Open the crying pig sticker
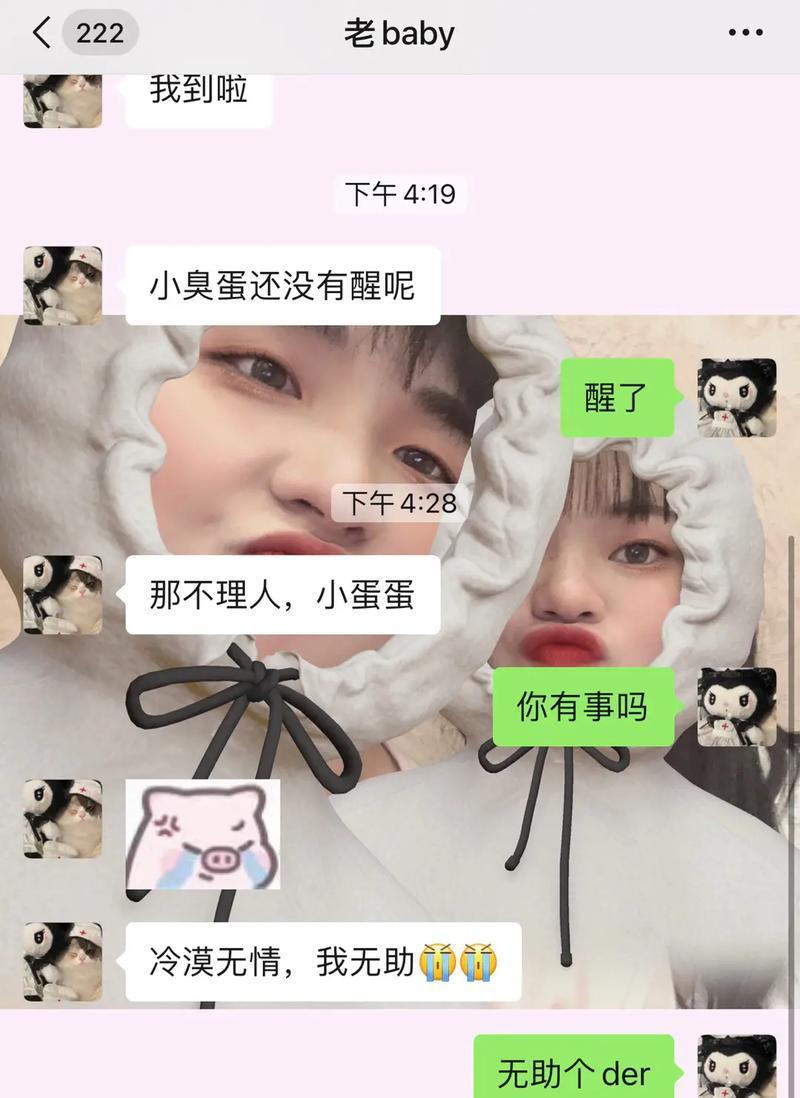Image resolution: width=800 pixels, height=1098 pixels. click(x=202, y=835)
